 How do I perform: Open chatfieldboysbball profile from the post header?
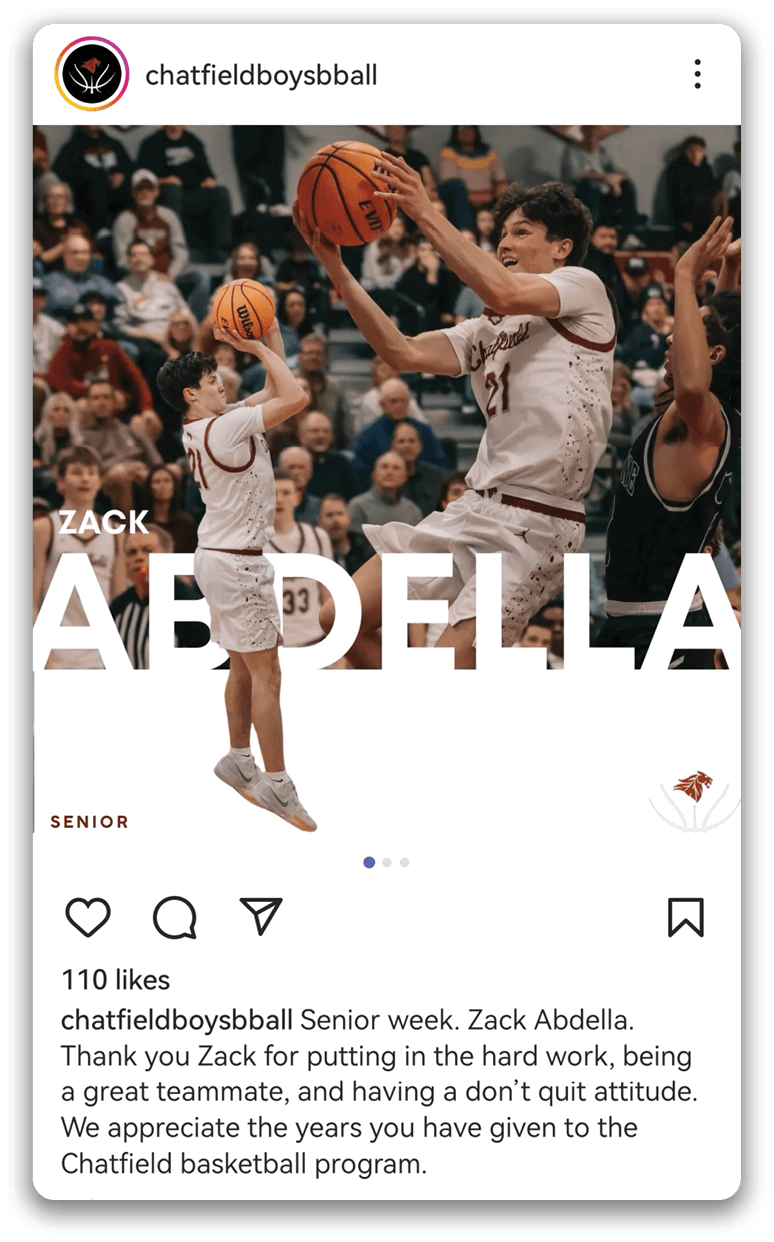coord(261,75)
